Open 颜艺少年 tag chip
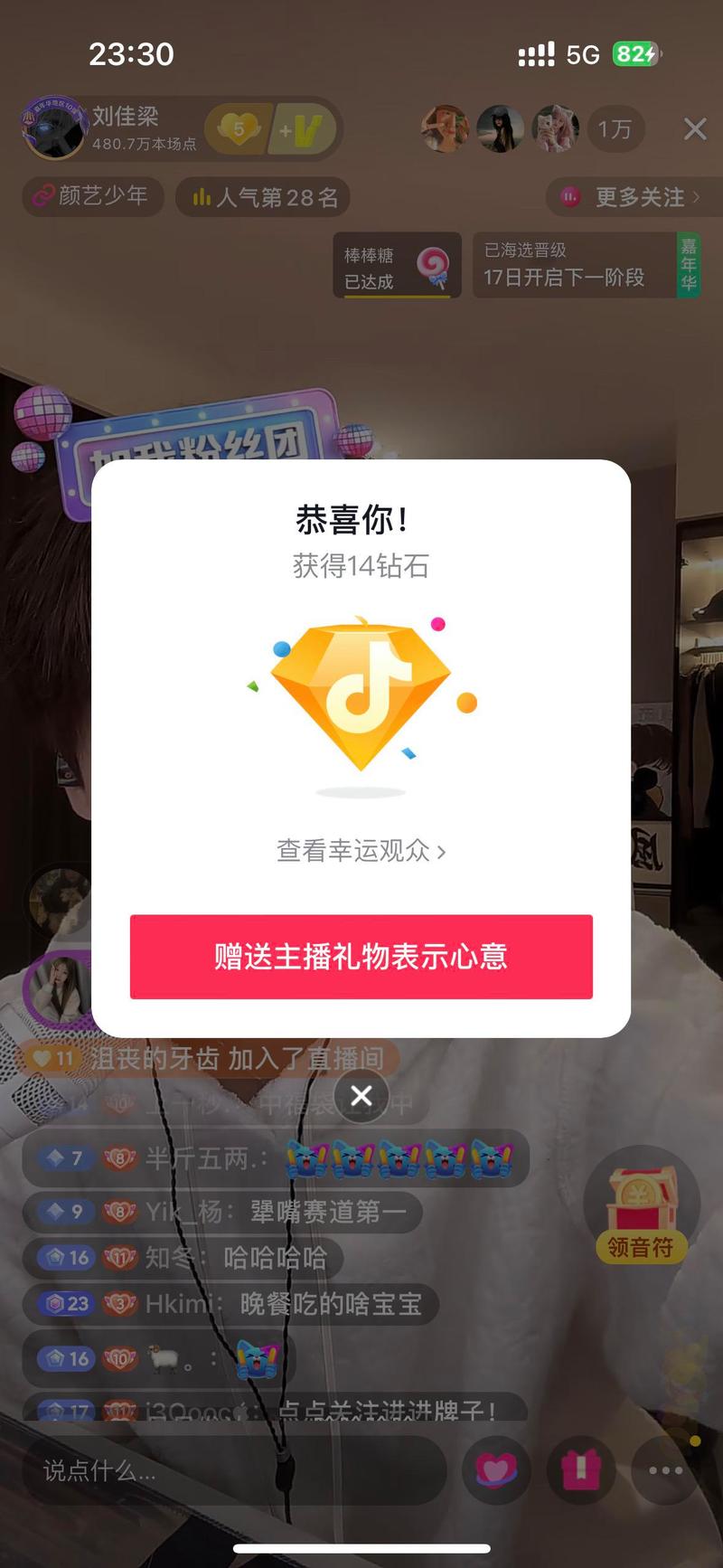The image size is (723, 1568). coord(92,196)
